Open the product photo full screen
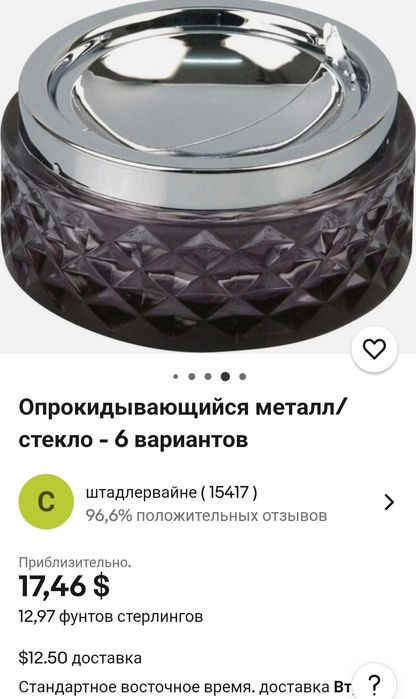This screenshot has height=699, width=416. tap(208, 177)
